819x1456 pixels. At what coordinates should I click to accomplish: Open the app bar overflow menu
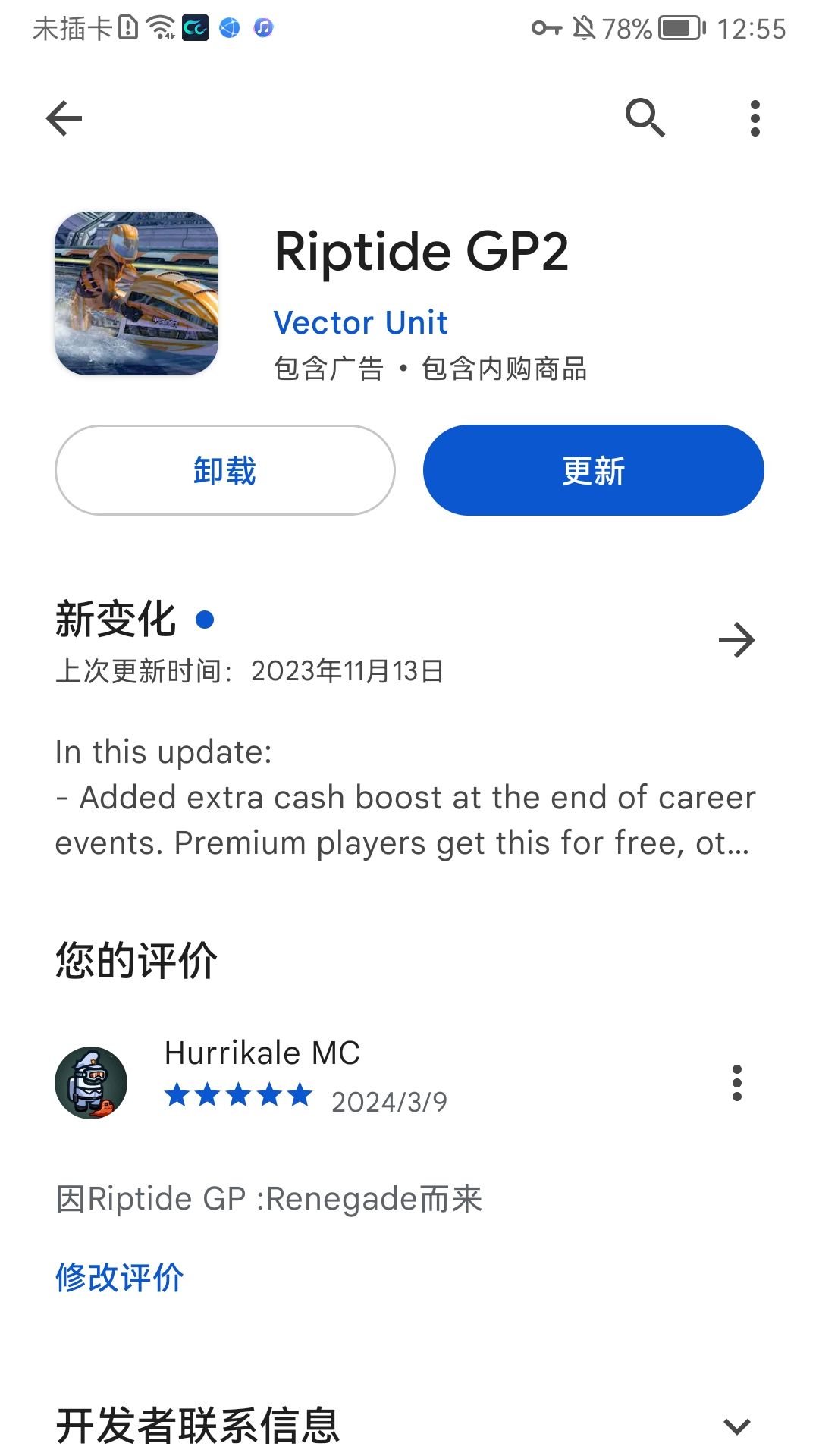tap(755, 118)
